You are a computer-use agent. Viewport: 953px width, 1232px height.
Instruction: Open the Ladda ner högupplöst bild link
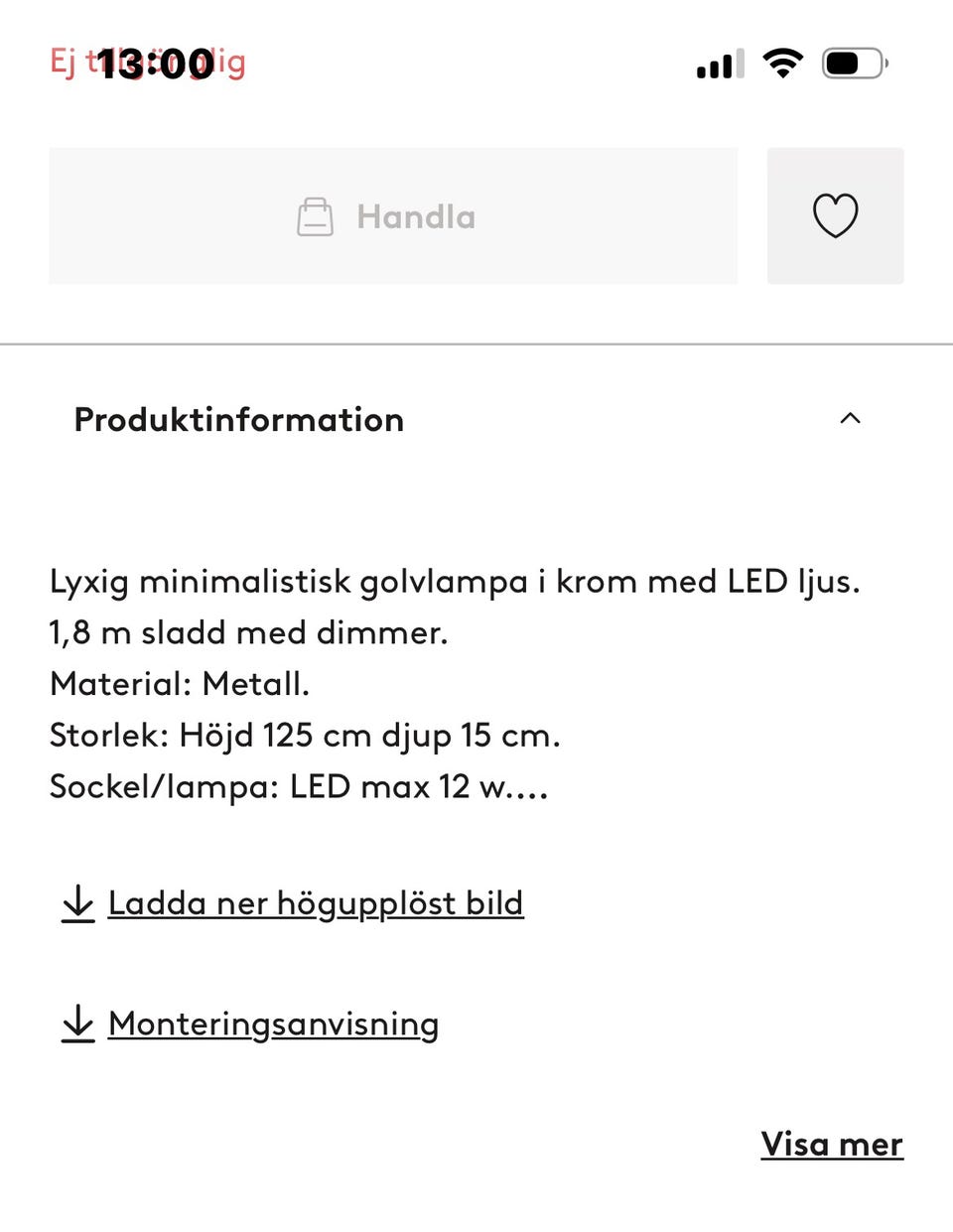(315, 903)
